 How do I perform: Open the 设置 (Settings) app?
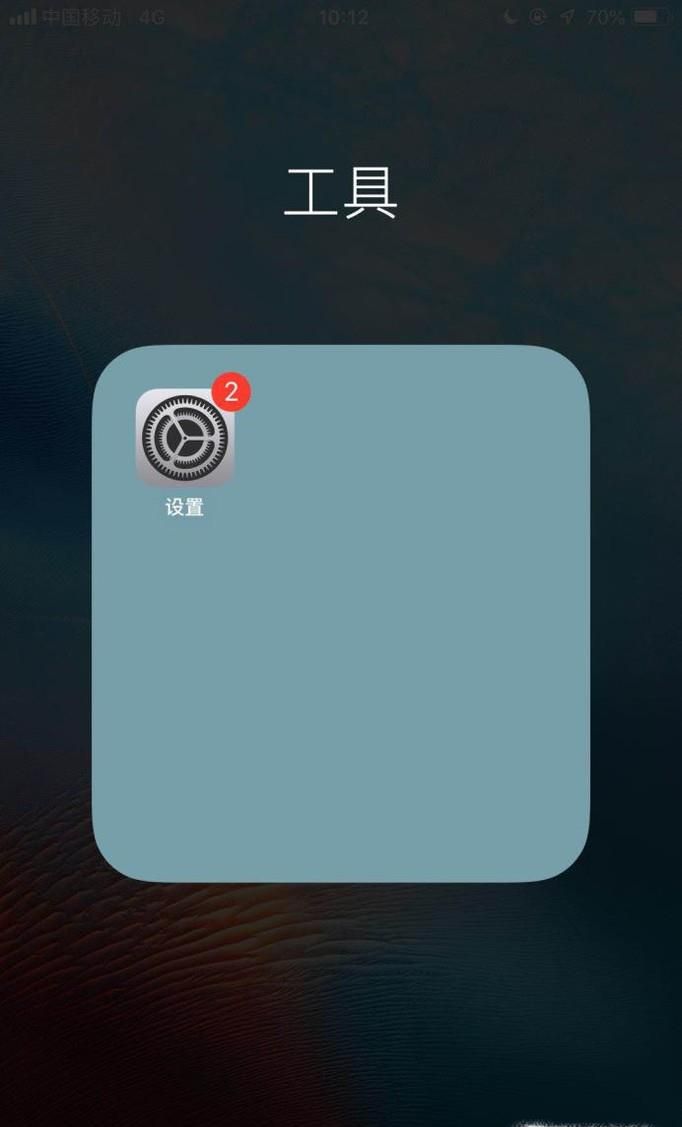(185, 438)
